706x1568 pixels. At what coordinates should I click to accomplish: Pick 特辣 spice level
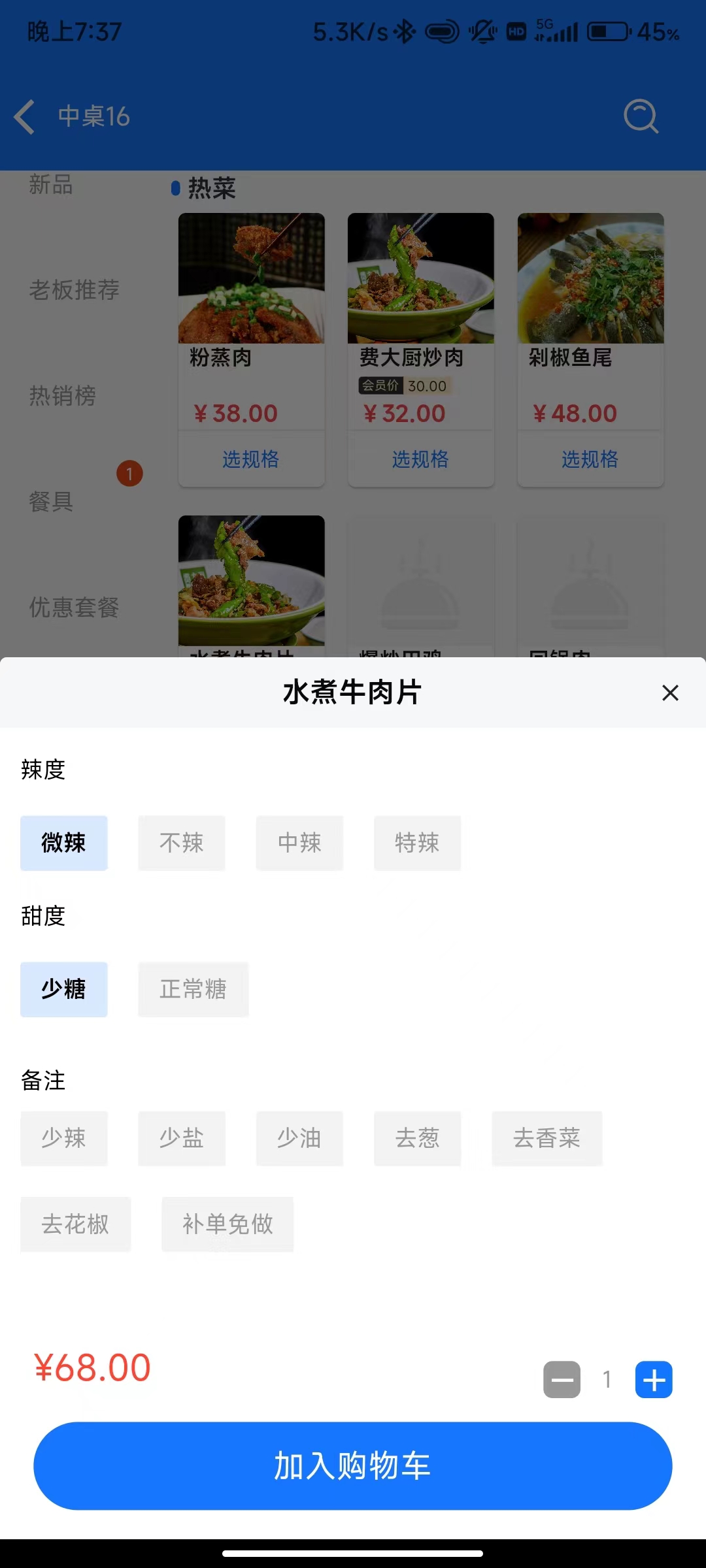click(418, 843)
